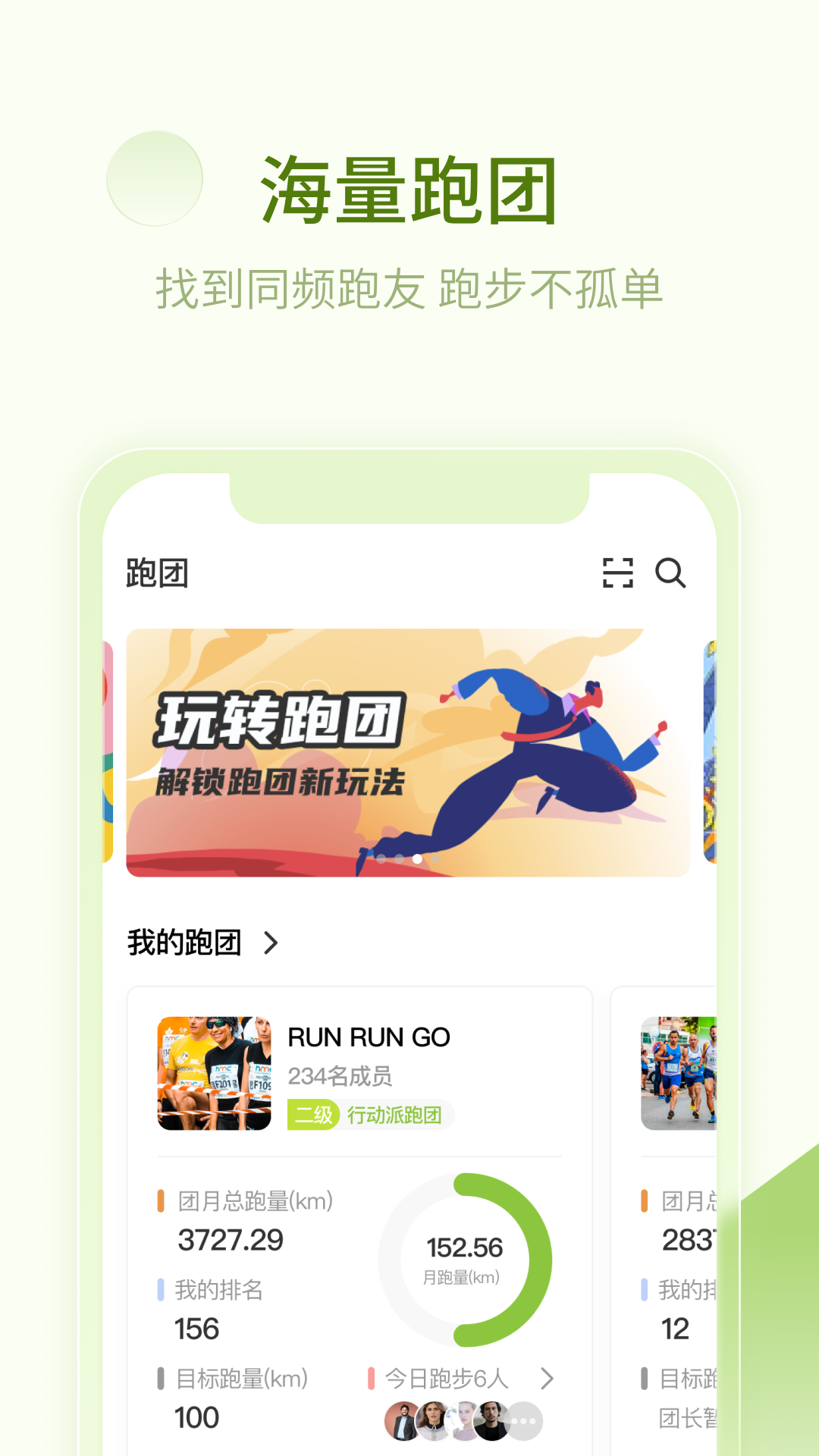Switch to the last carousel page dot

point(435,859)
